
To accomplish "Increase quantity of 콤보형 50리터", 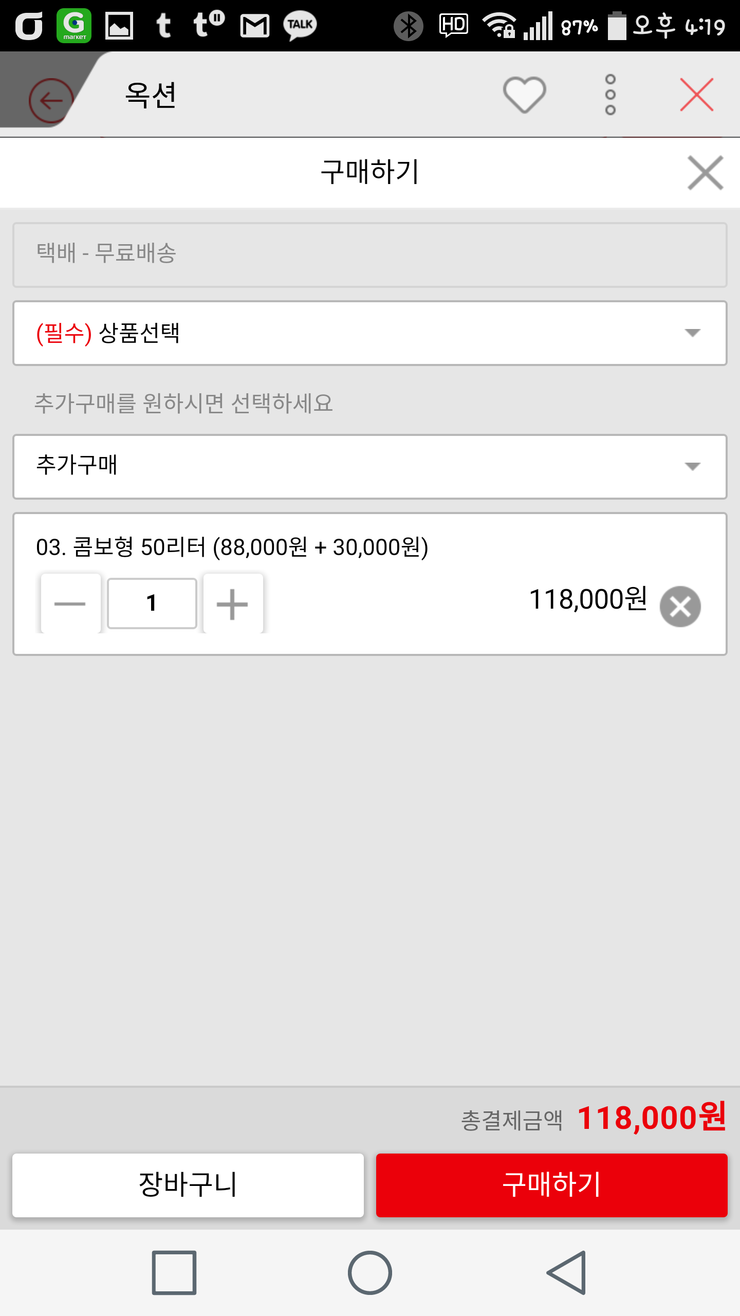I will [232, 604].
